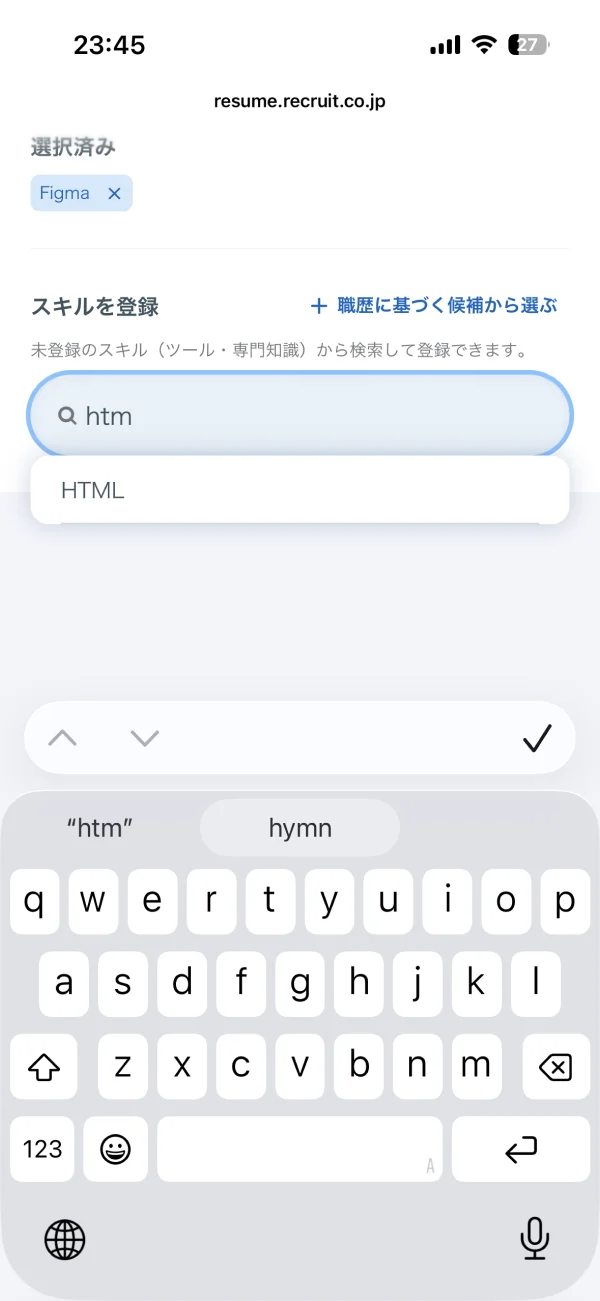Choose the hymn keyboard suggestion
This screenshot has height=1301, width=600.
(x=300, y=828)
